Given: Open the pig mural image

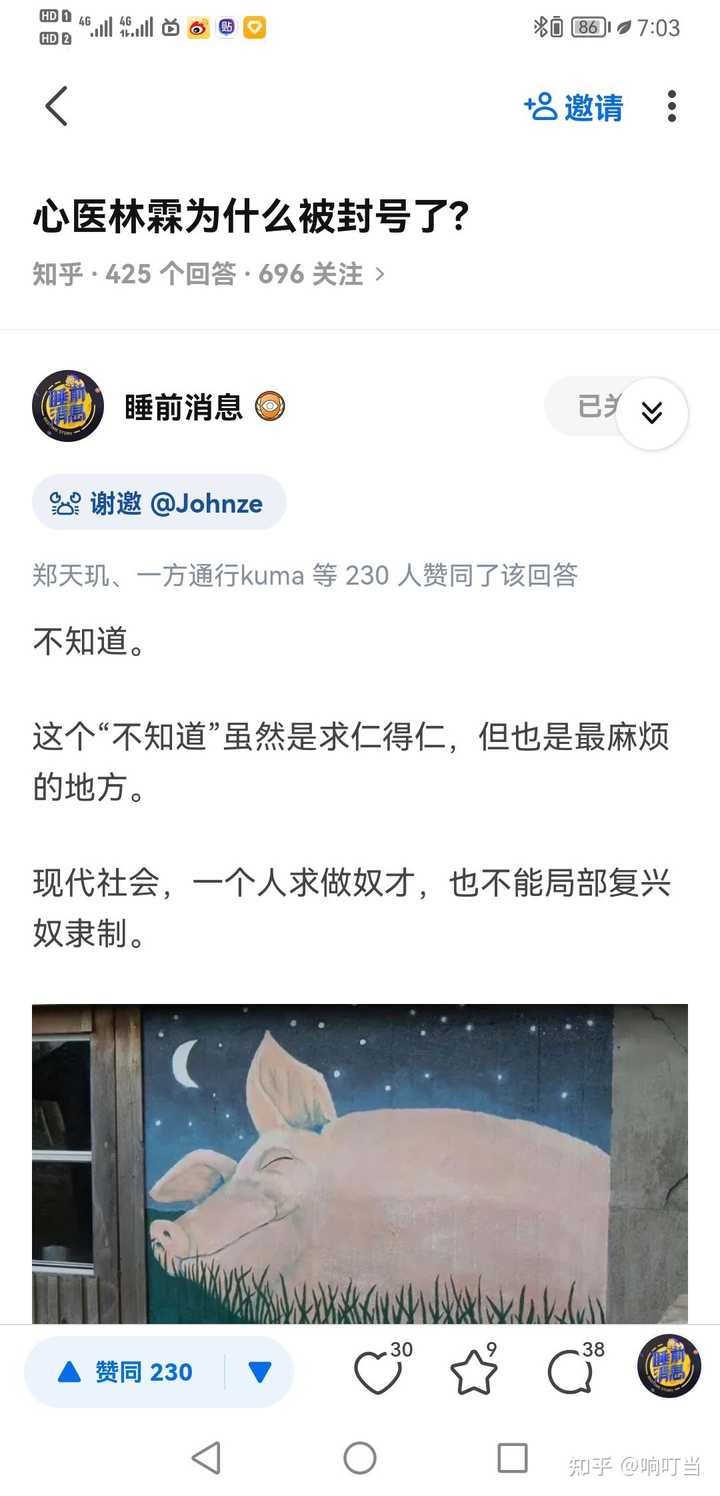Looking at the screenshot, I should click(x=360, y=1164).
